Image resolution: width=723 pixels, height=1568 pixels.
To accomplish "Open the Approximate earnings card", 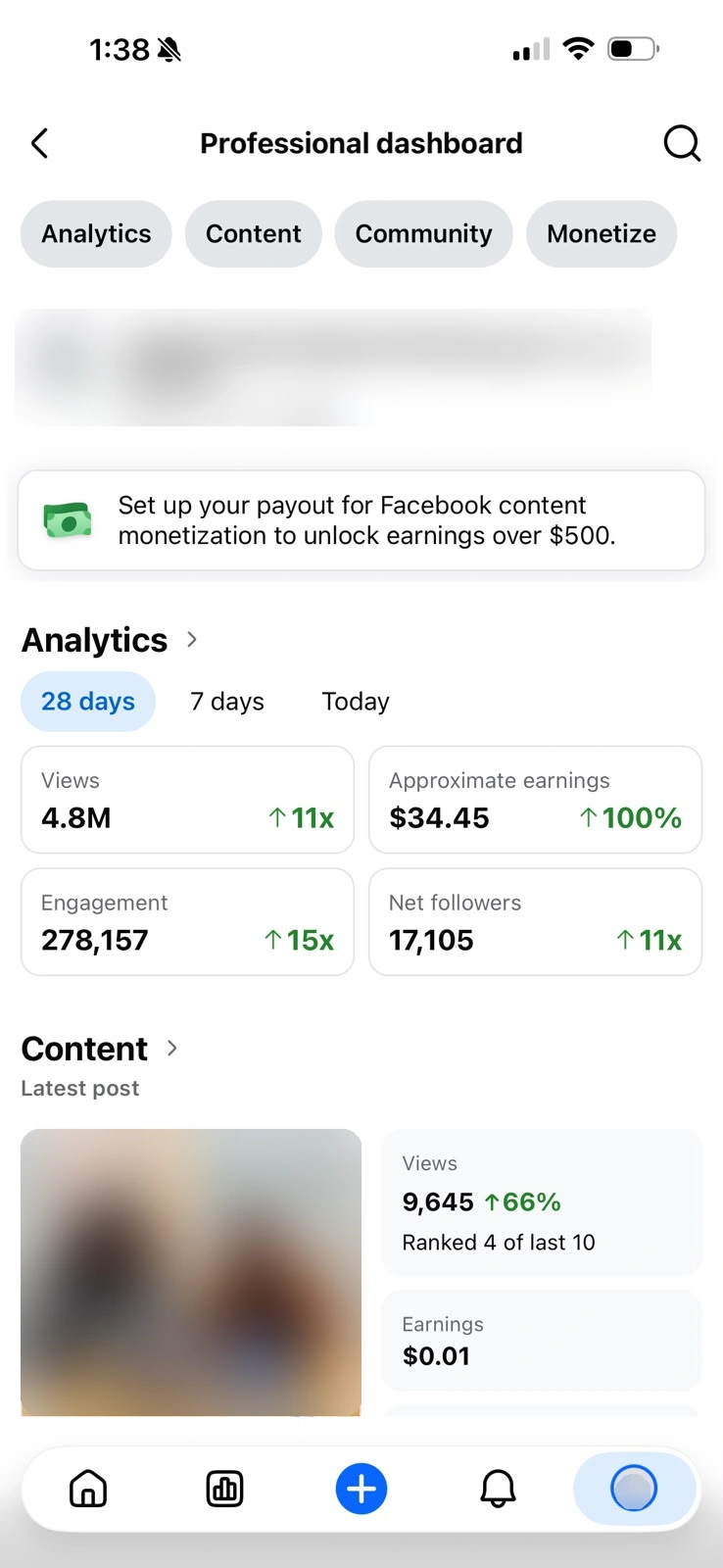I will 535,800.
